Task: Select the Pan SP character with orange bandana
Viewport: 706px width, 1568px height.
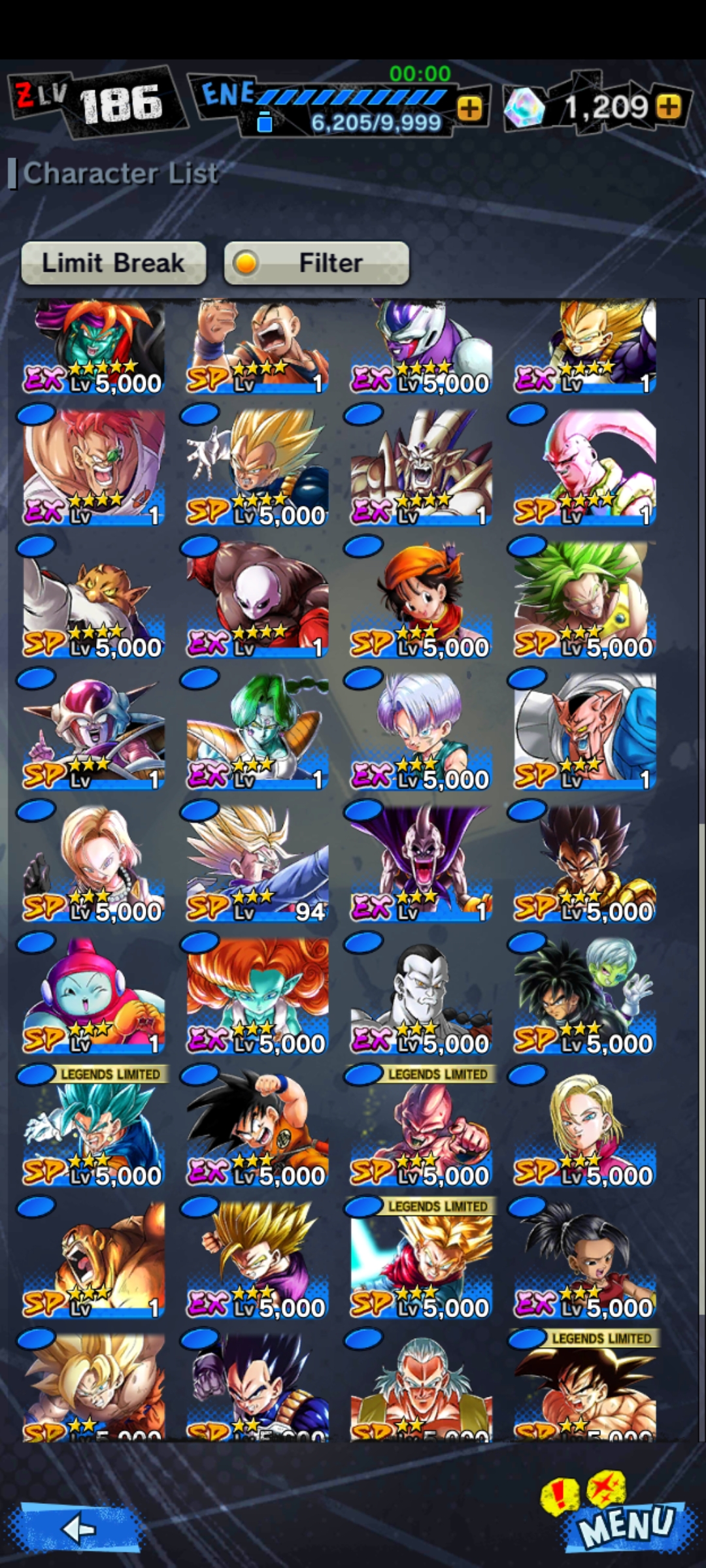Action: pyautogui.click(x=422, y=599)
